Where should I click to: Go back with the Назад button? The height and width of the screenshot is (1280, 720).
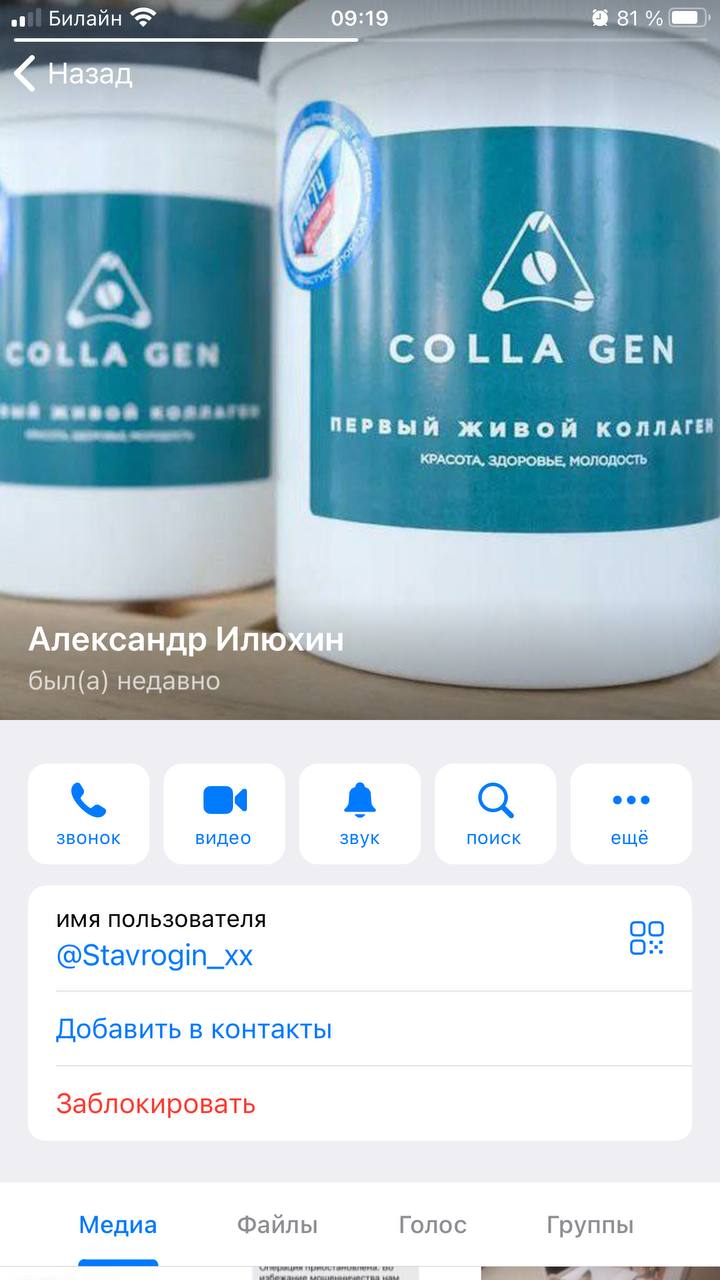(x=72, y=74)
